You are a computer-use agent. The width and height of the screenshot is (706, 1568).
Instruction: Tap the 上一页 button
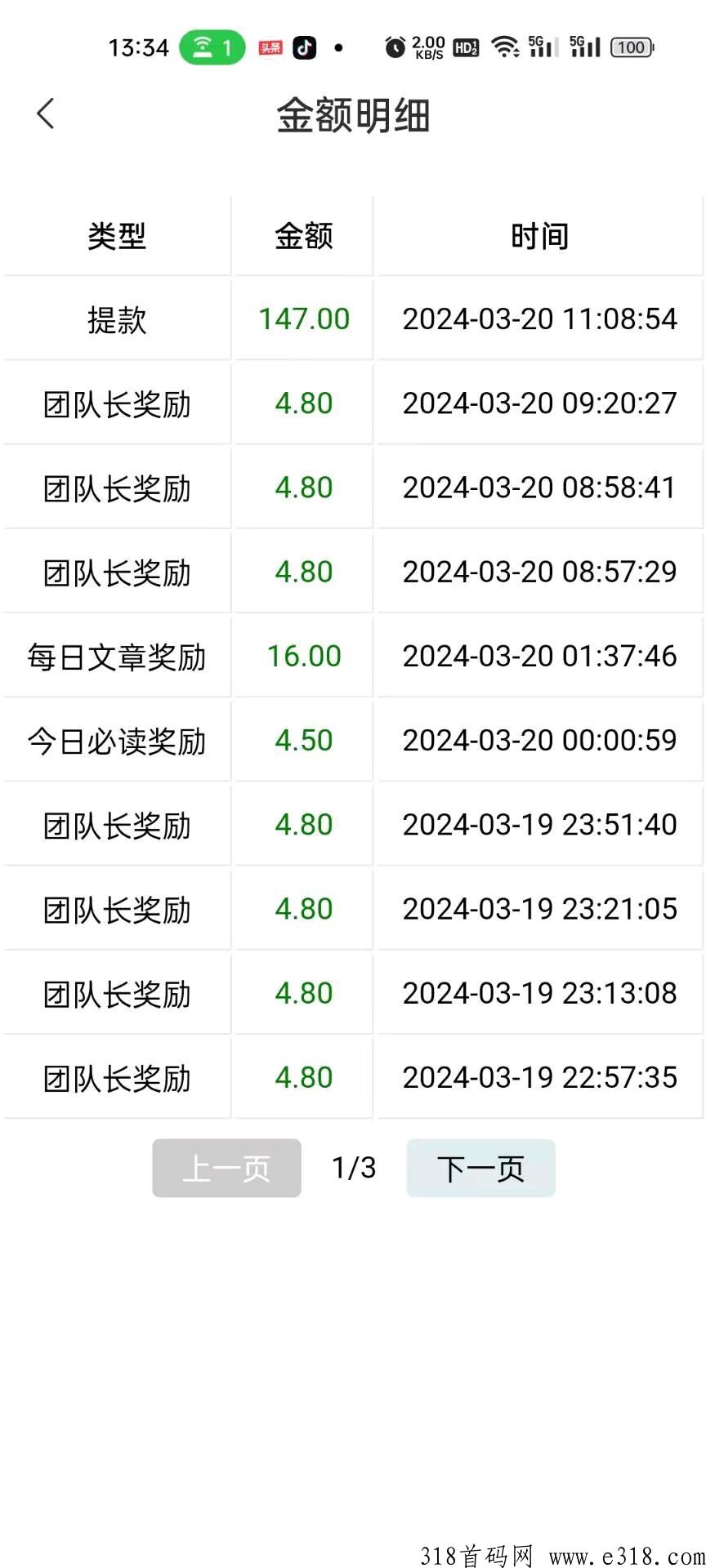click(226, 1169)
